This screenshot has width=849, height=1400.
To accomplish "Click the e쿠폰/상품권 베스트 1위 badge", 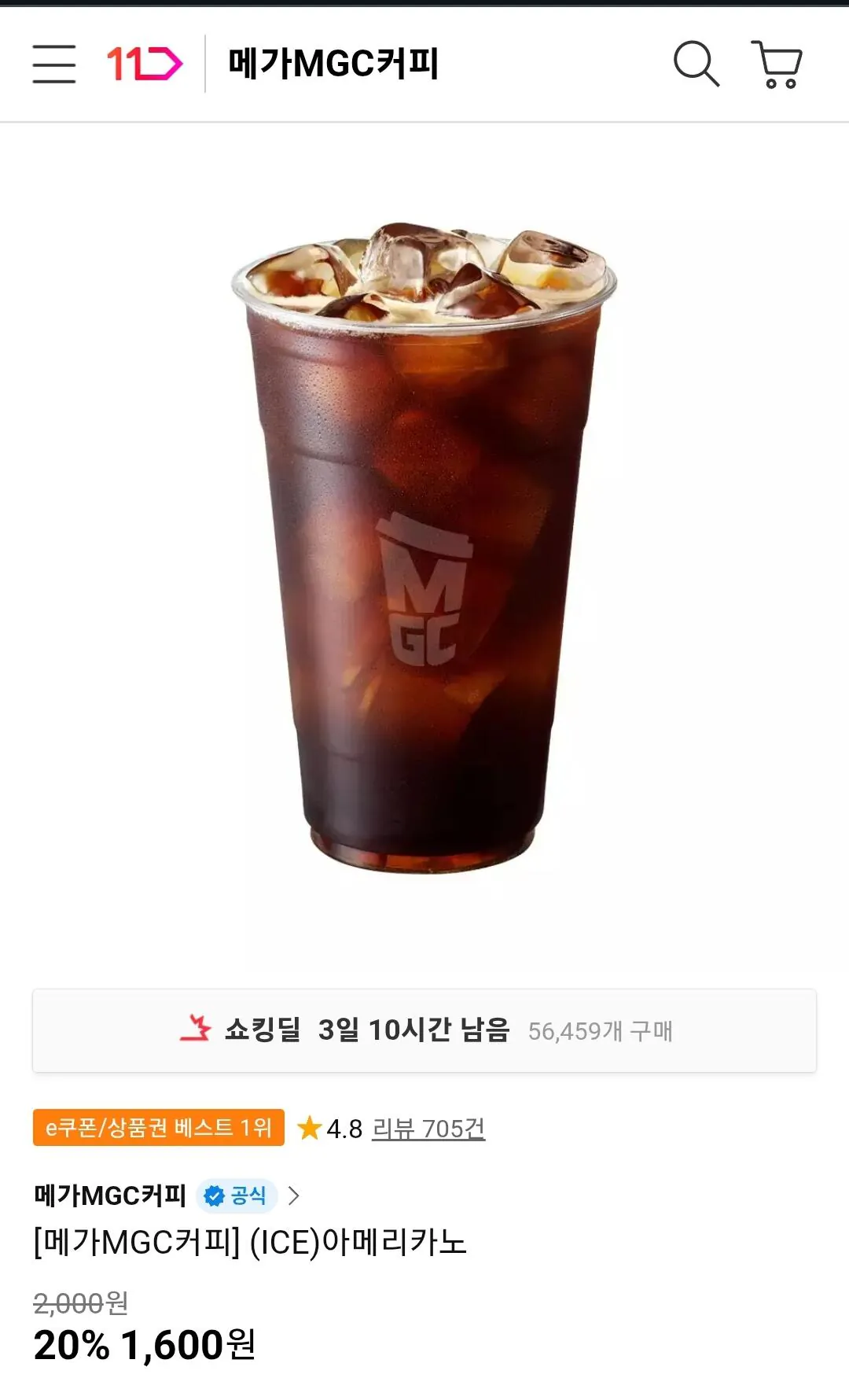I will [x=155, y=1126].
